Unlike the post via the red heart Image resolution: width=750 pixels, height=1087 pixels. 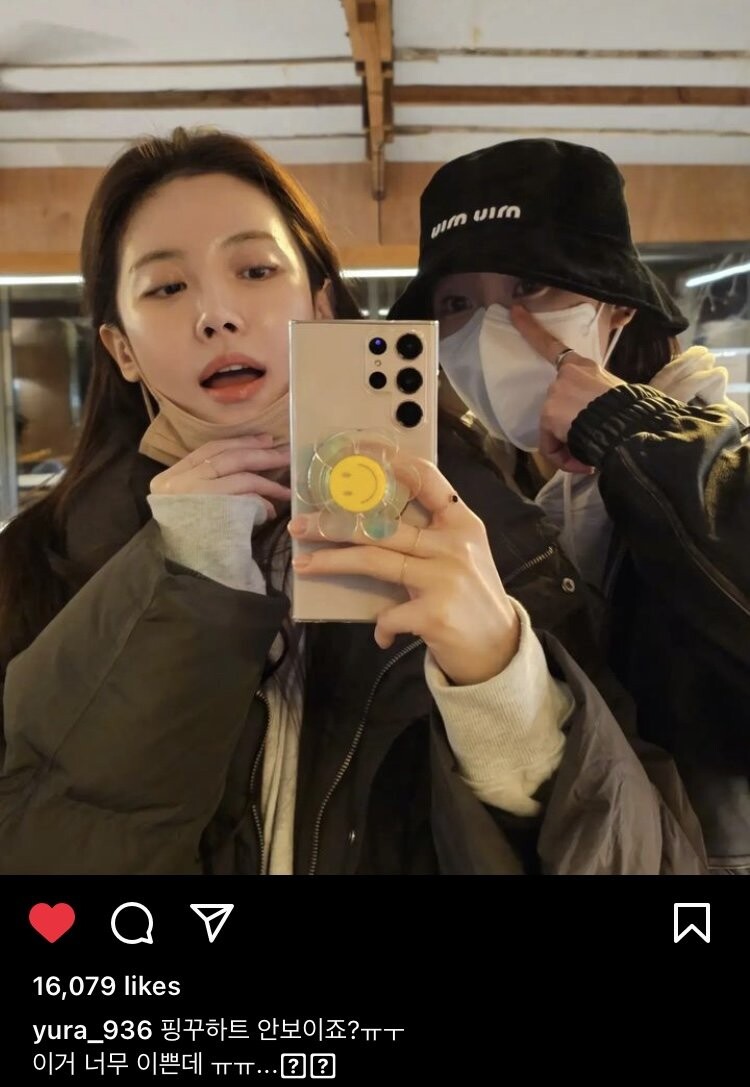click(x=52, y=922)
